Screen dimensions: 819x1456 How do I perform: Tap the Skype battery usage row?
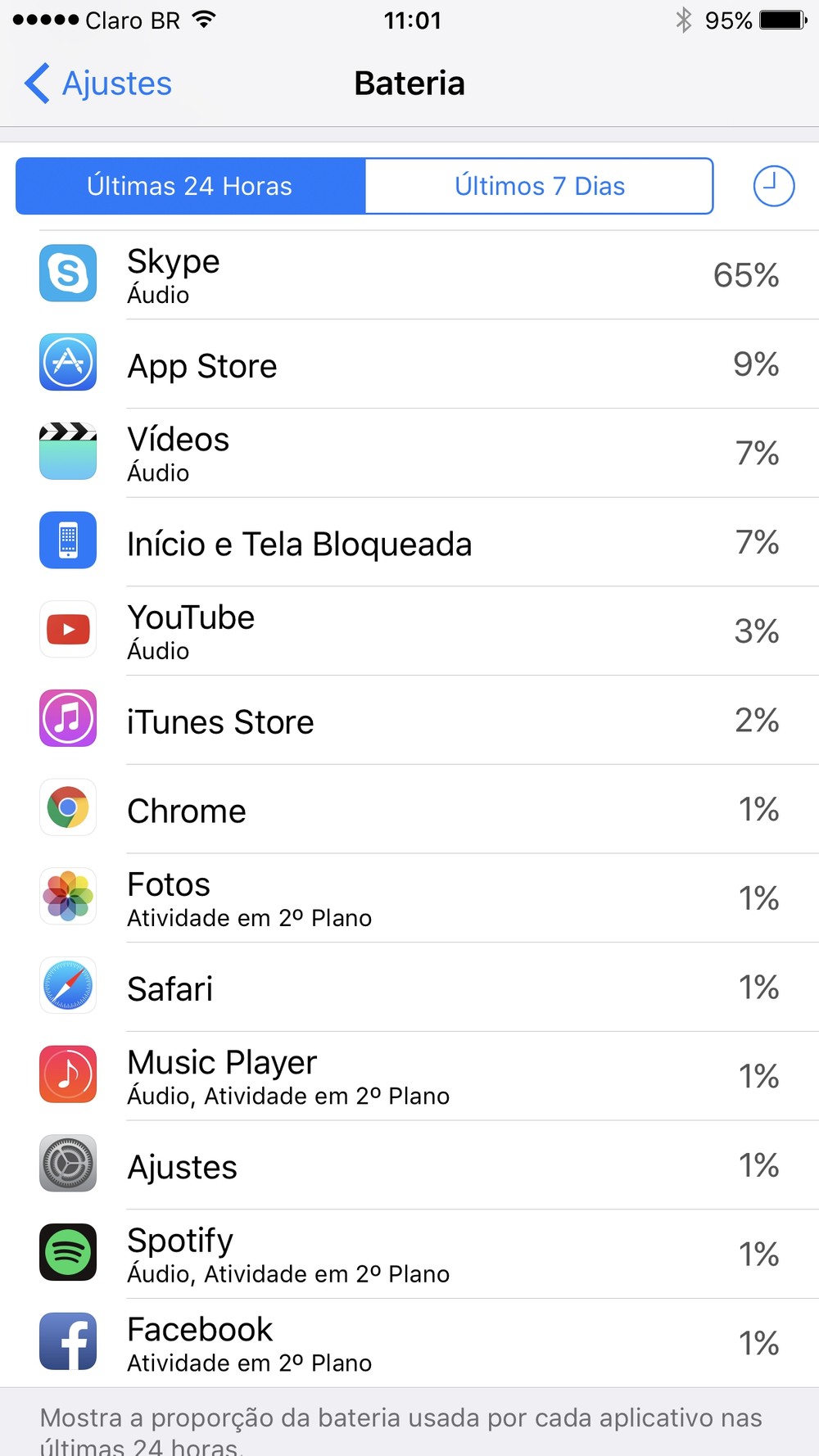point(409,275)
